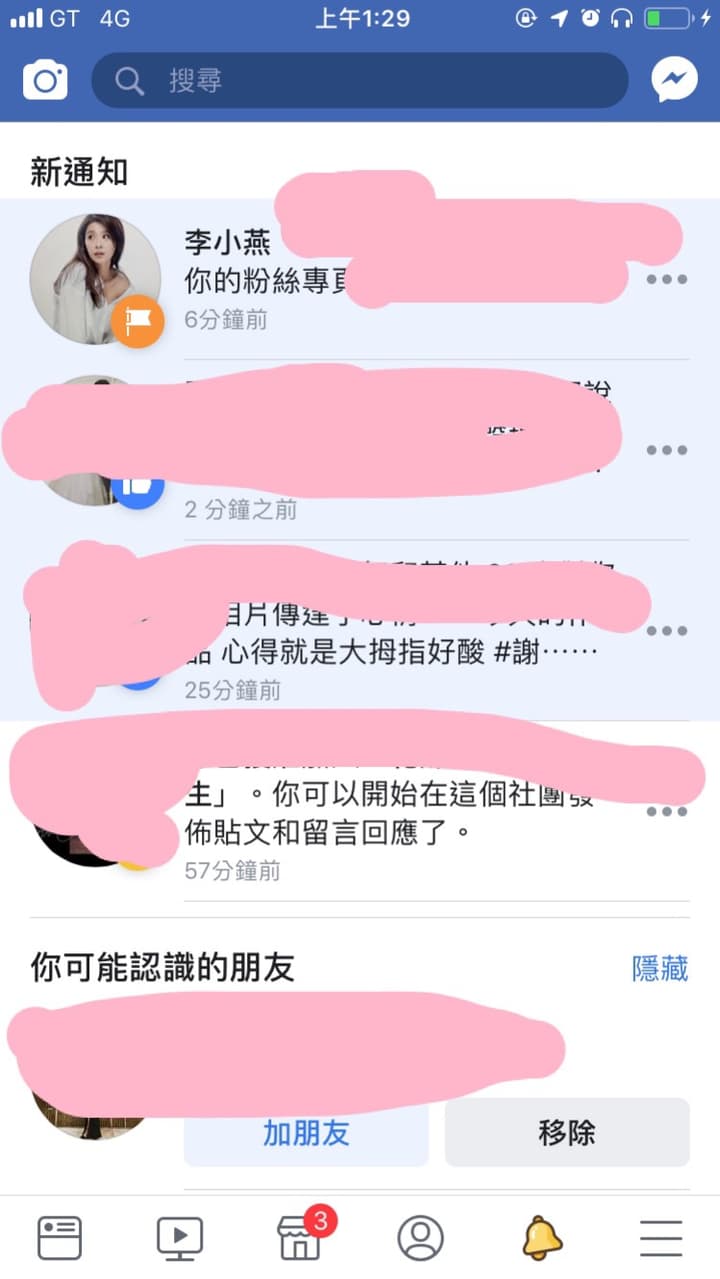Switch to the Watch video tab
The height and width of the screenshot is (1279, 720).
tap(180, 1238)
